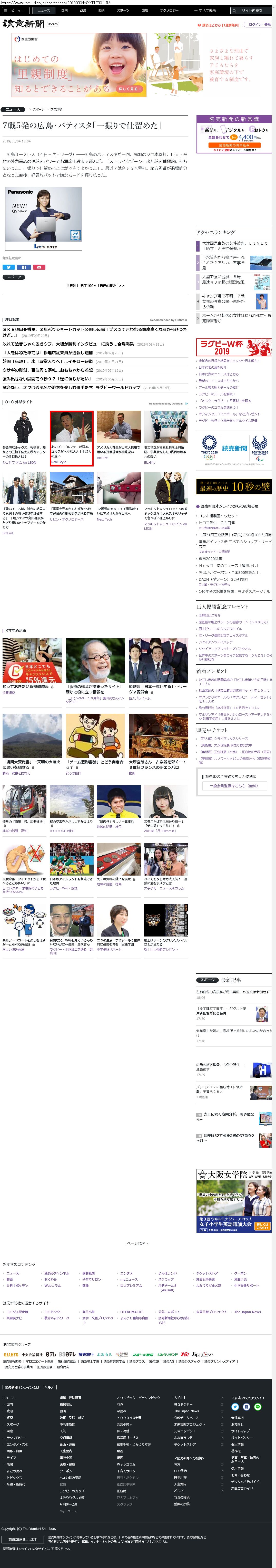Share the article by email
The height and width of the screenshot is (1568, 276).
38,267
